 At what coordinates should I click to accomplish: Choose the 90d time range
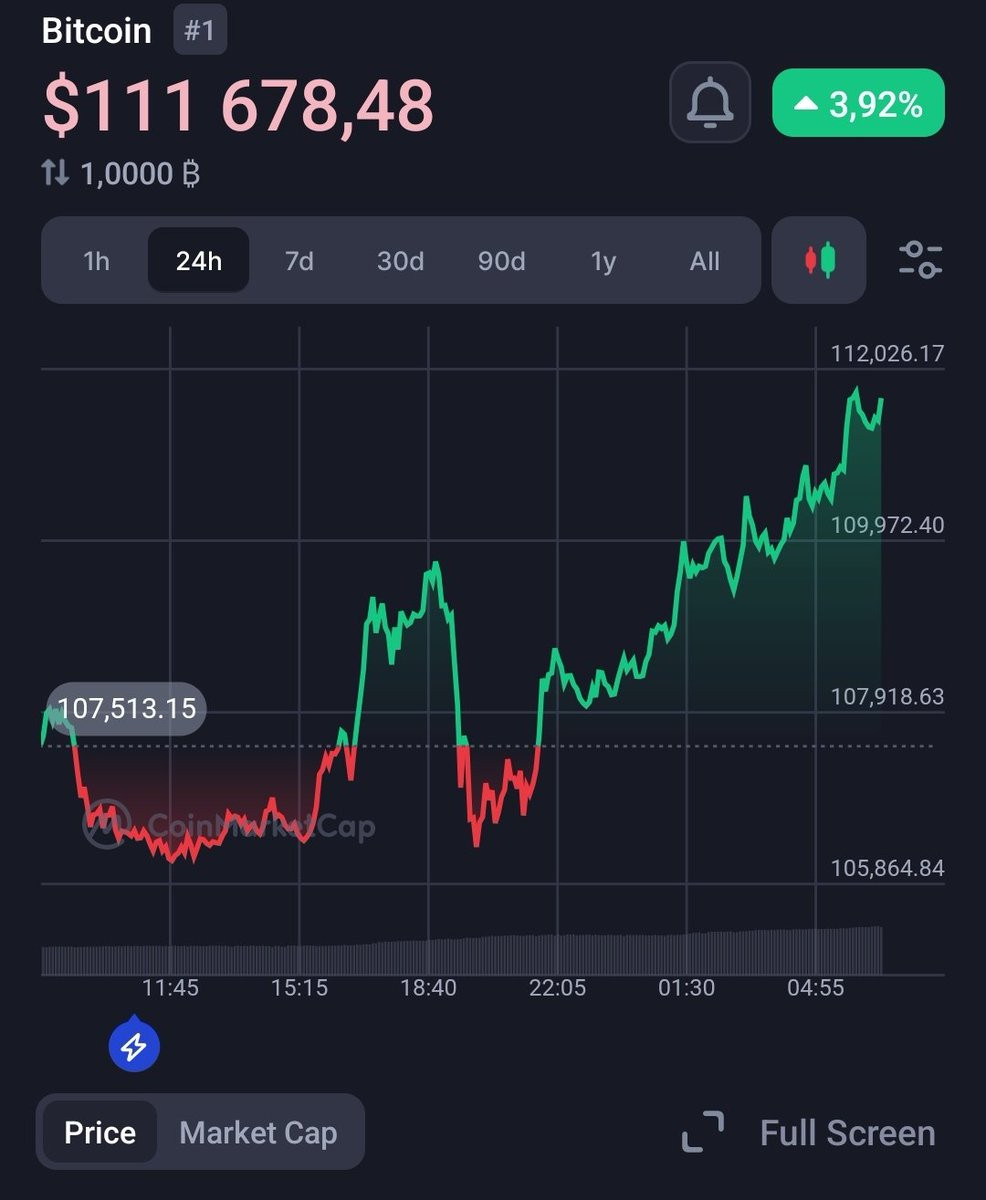pyautogui.click(x=501, y=261)
